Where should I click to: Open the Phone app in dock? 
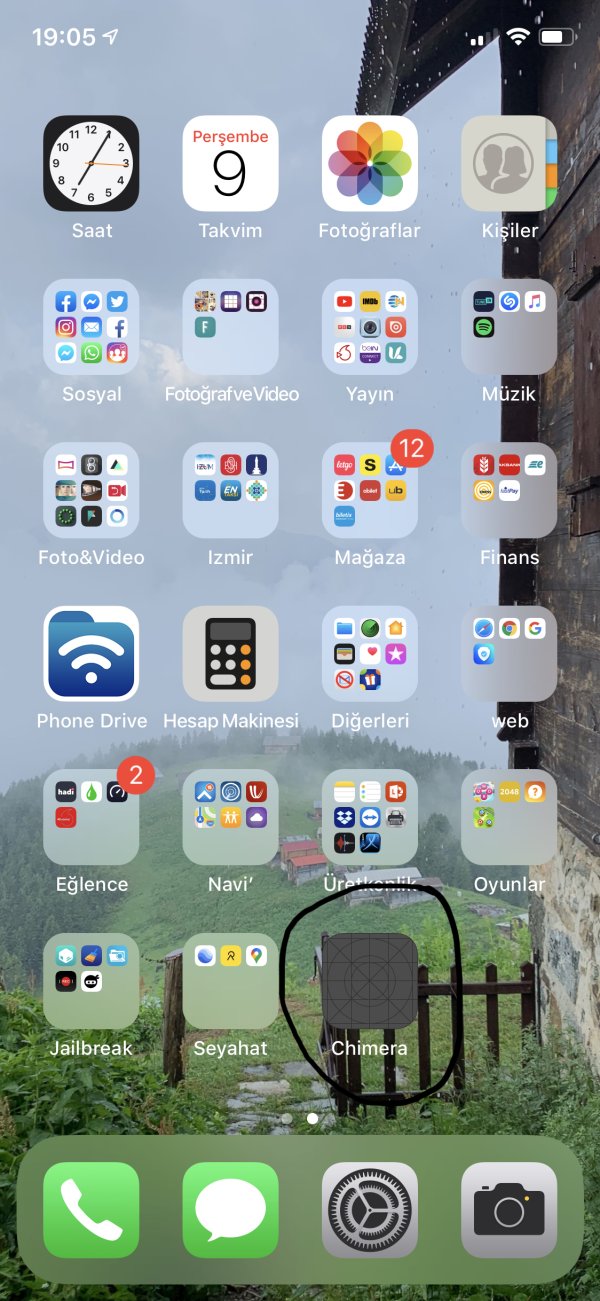pos(91,1210)
